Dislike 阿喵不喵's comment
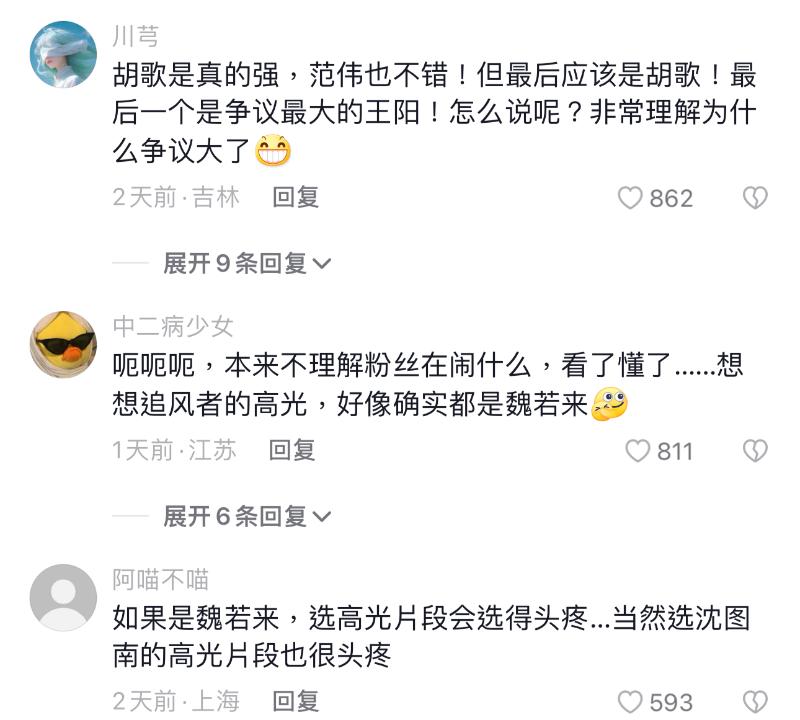The height and width of the screenshot is (720, 800). (x=755, y=703)
